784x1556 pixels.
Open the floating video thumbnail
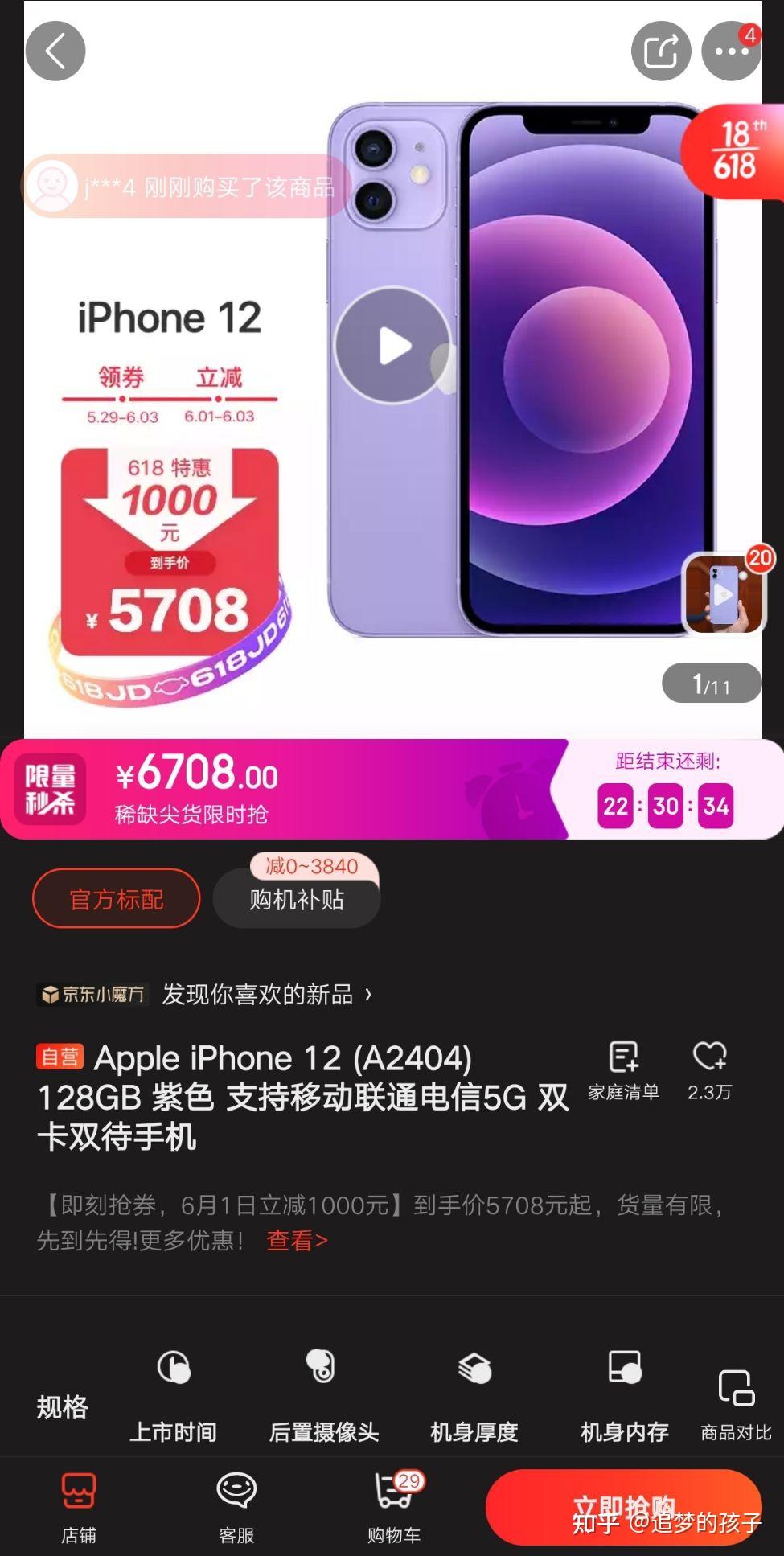point(723,594)
